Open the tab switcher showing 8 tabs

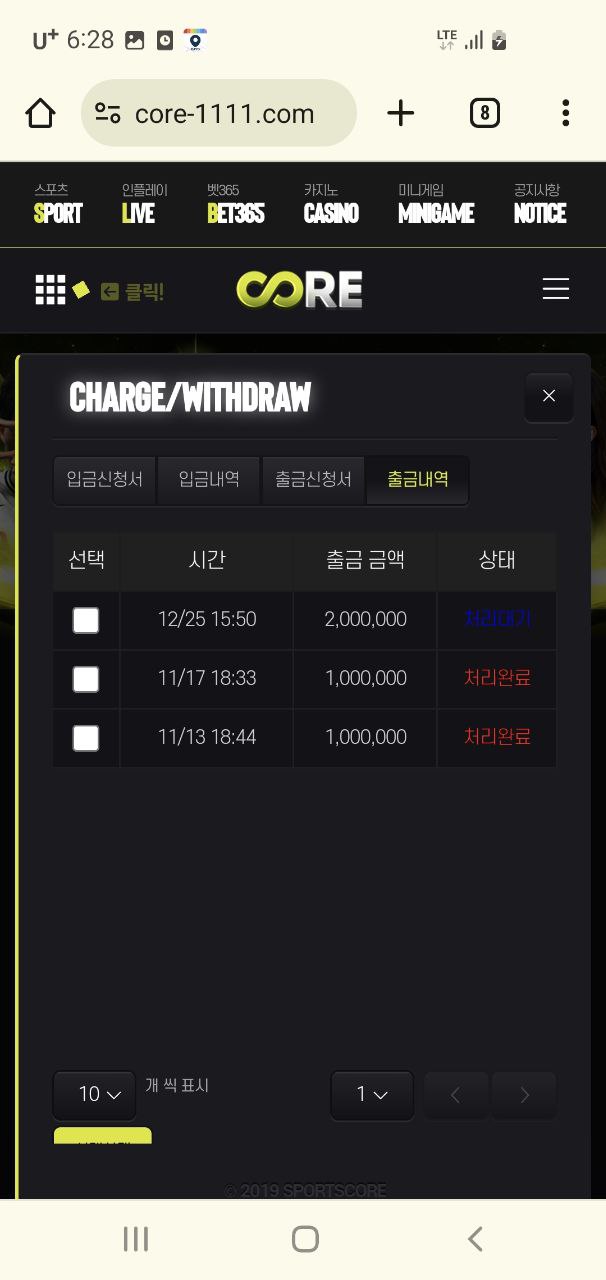coord(484,113)
